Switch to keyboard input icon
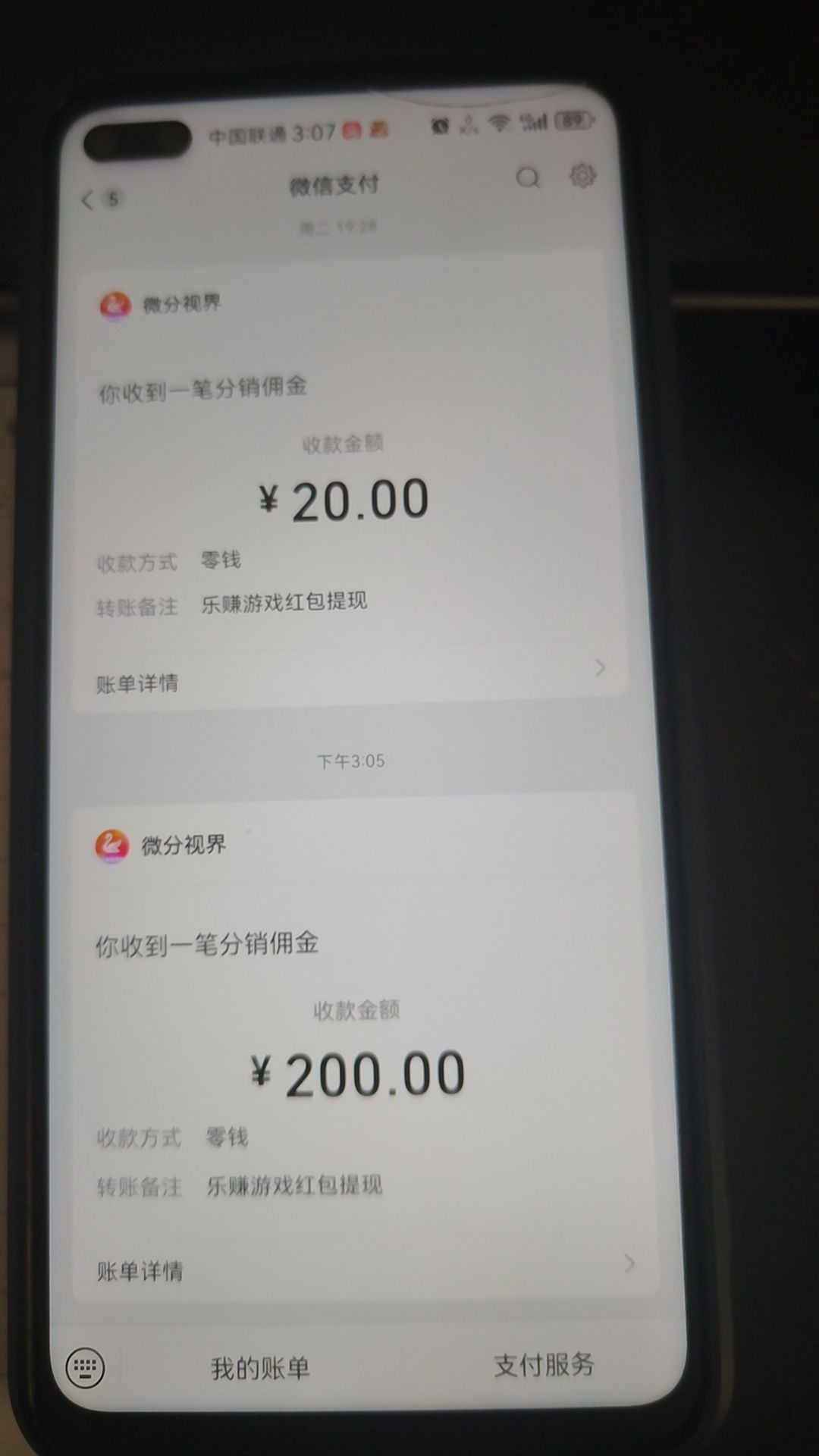 point(85,1367)
